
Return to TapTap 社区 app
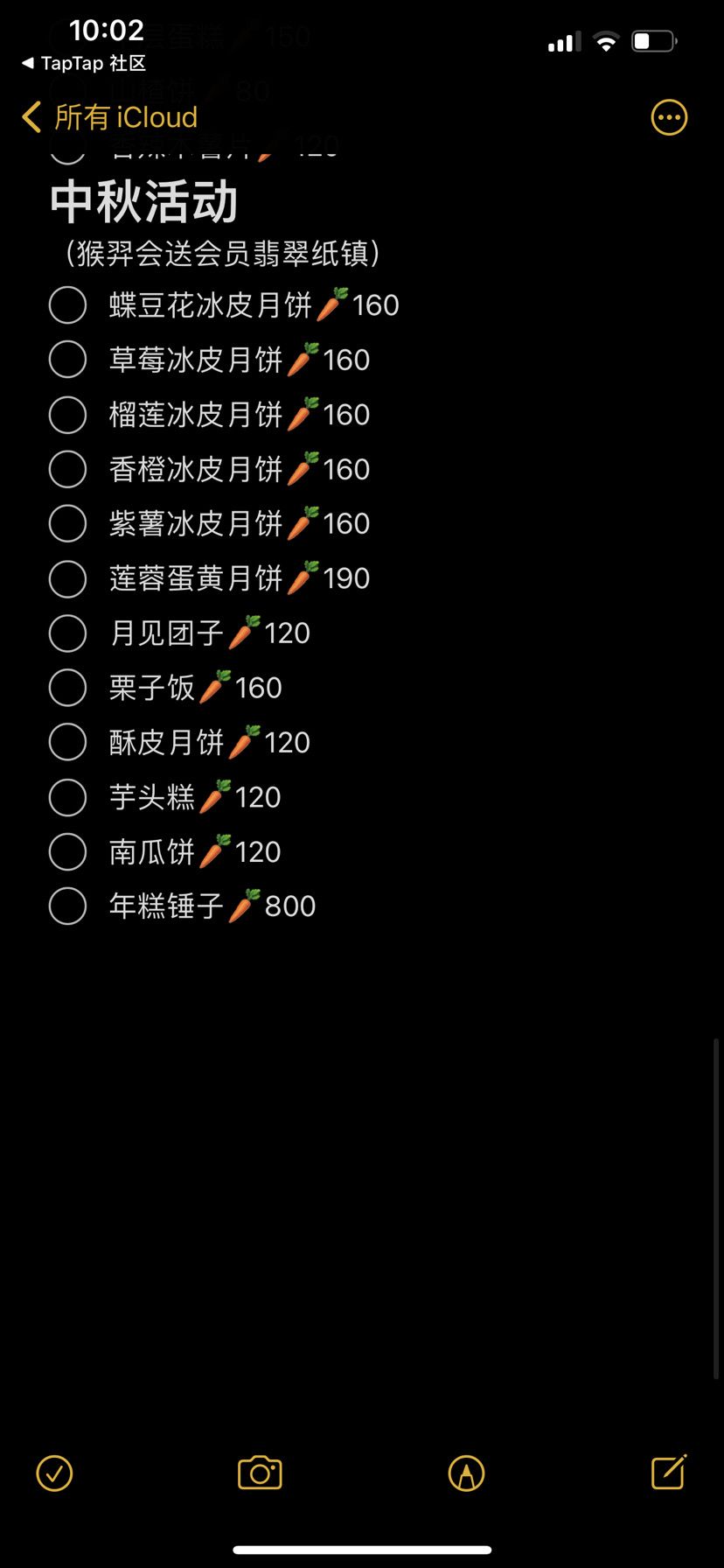coord(84,63)
